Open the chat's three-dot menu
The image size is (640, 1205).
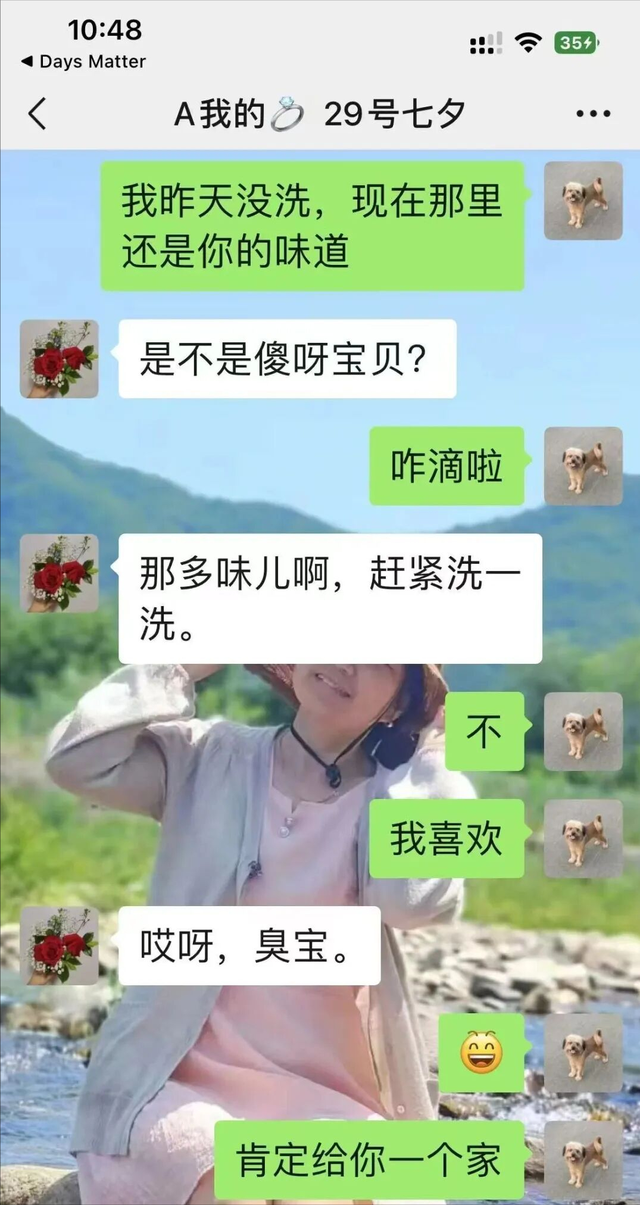(593, 114)
